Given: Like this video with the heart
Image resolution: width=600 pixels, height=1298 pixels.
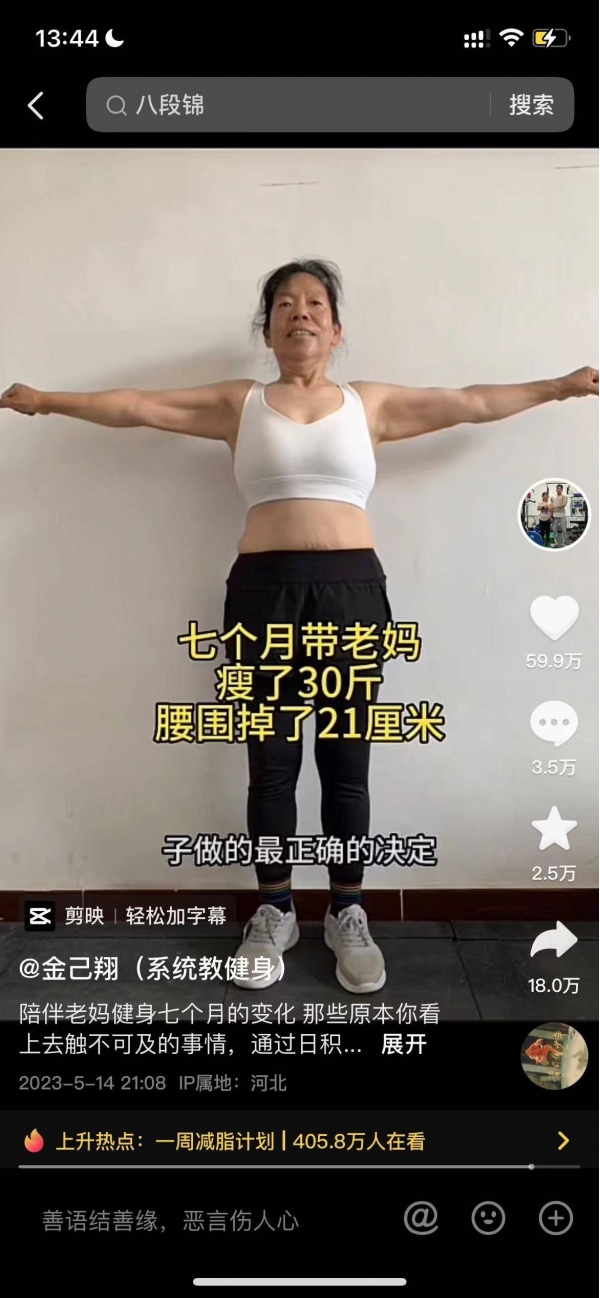Looking at the screenshot, I should click(x=554, y=619).
